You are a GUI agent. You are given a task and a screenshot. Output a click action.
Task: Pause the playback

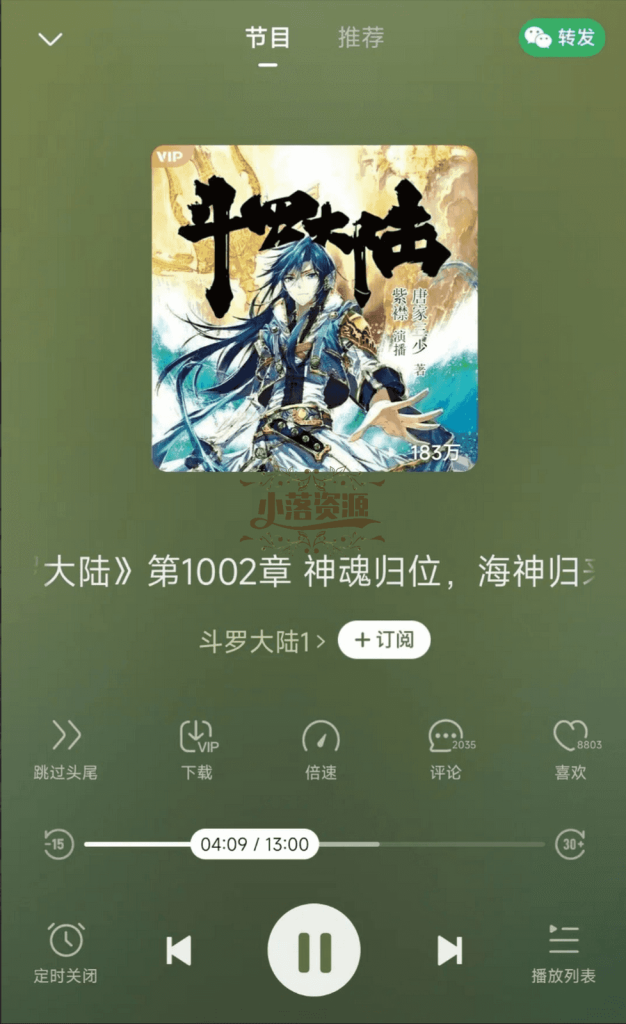coord(314,949)
